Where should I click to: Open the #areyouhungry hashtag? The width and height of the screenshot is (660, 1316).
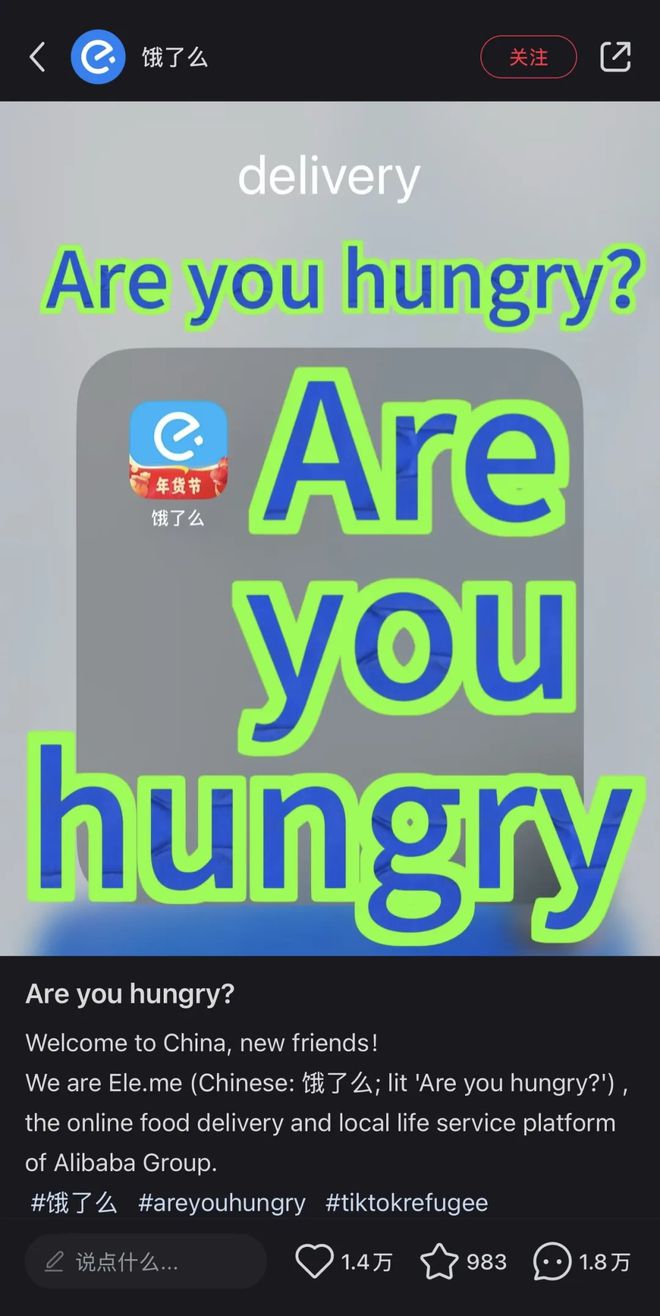(222, 1202)
